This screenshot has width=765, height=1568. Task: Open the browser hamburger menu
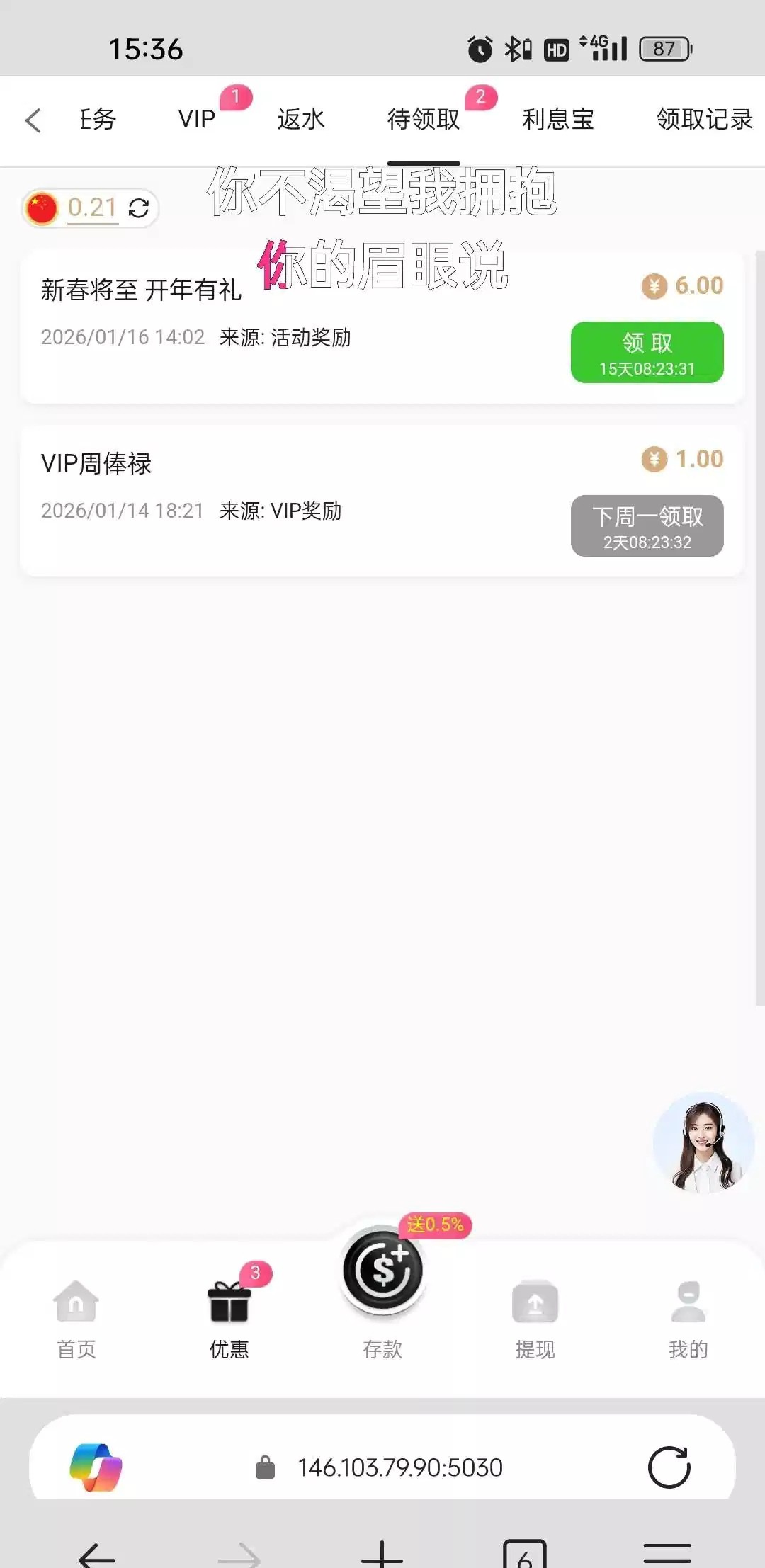pos(667,1553)
